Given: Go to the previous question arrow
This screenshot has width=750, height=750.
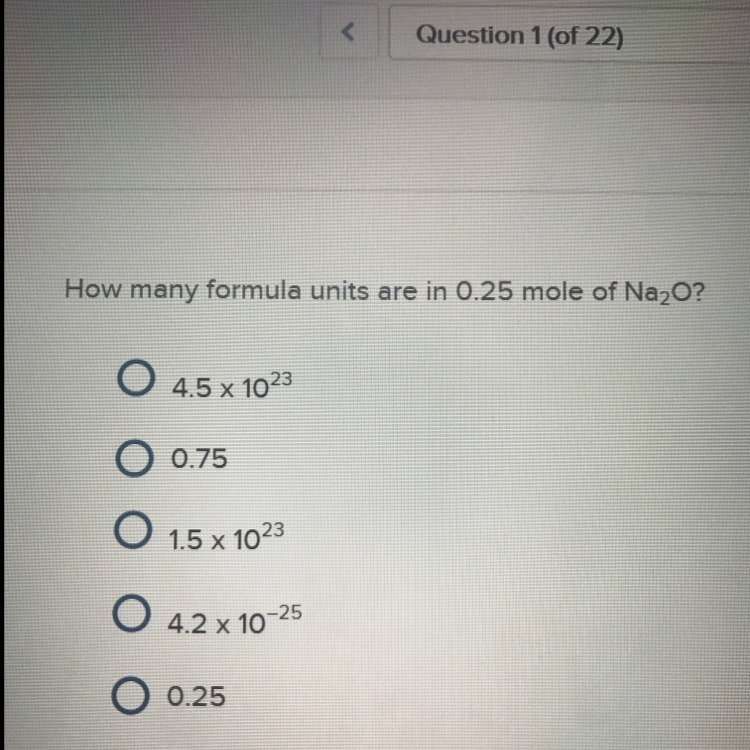Looking at the screenshot, I should (x=347, y=34).
